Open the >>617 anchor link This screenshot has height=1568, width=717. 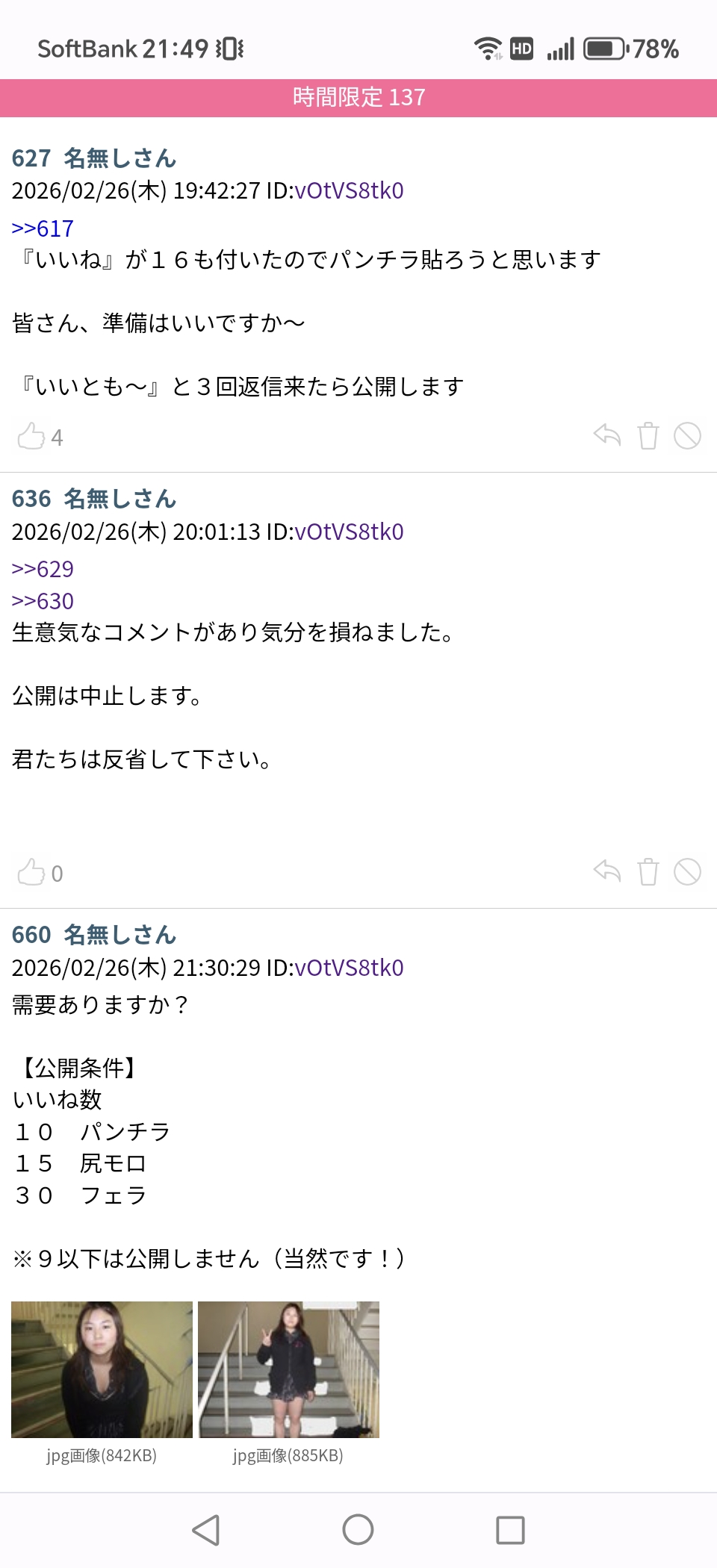pyautogui.click(x=43, y=228)
